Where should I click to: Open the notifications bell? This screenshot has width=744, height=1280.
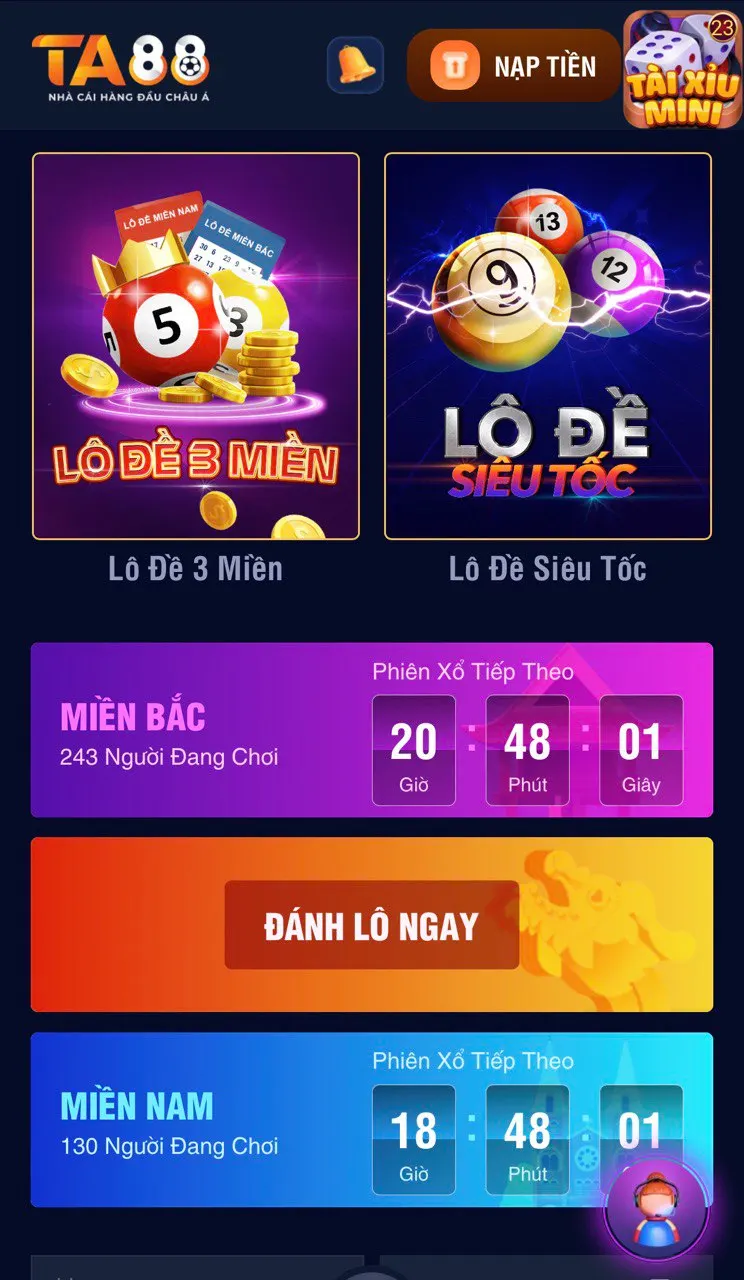(355, 65)
